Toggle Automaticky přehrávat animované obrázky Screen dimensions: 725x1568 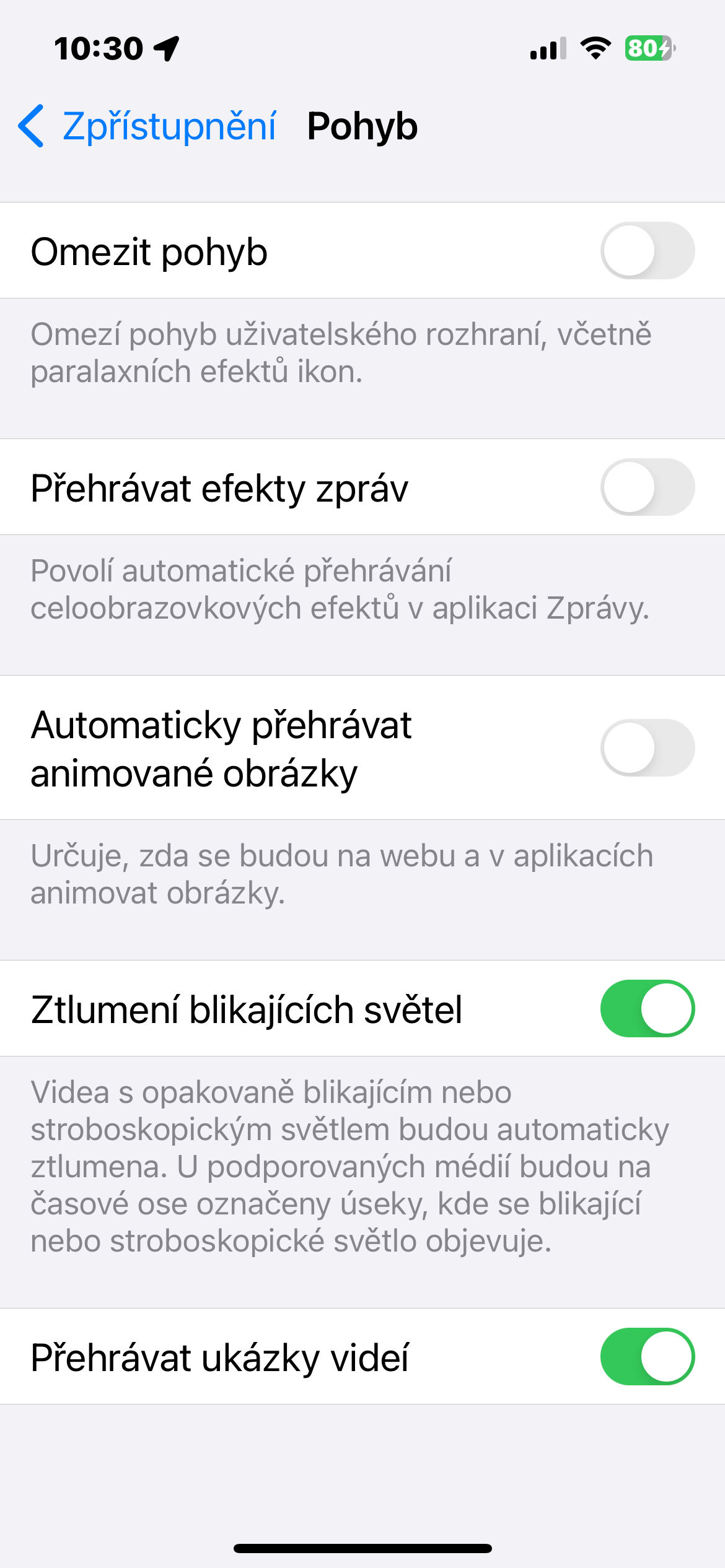point(647,748)
